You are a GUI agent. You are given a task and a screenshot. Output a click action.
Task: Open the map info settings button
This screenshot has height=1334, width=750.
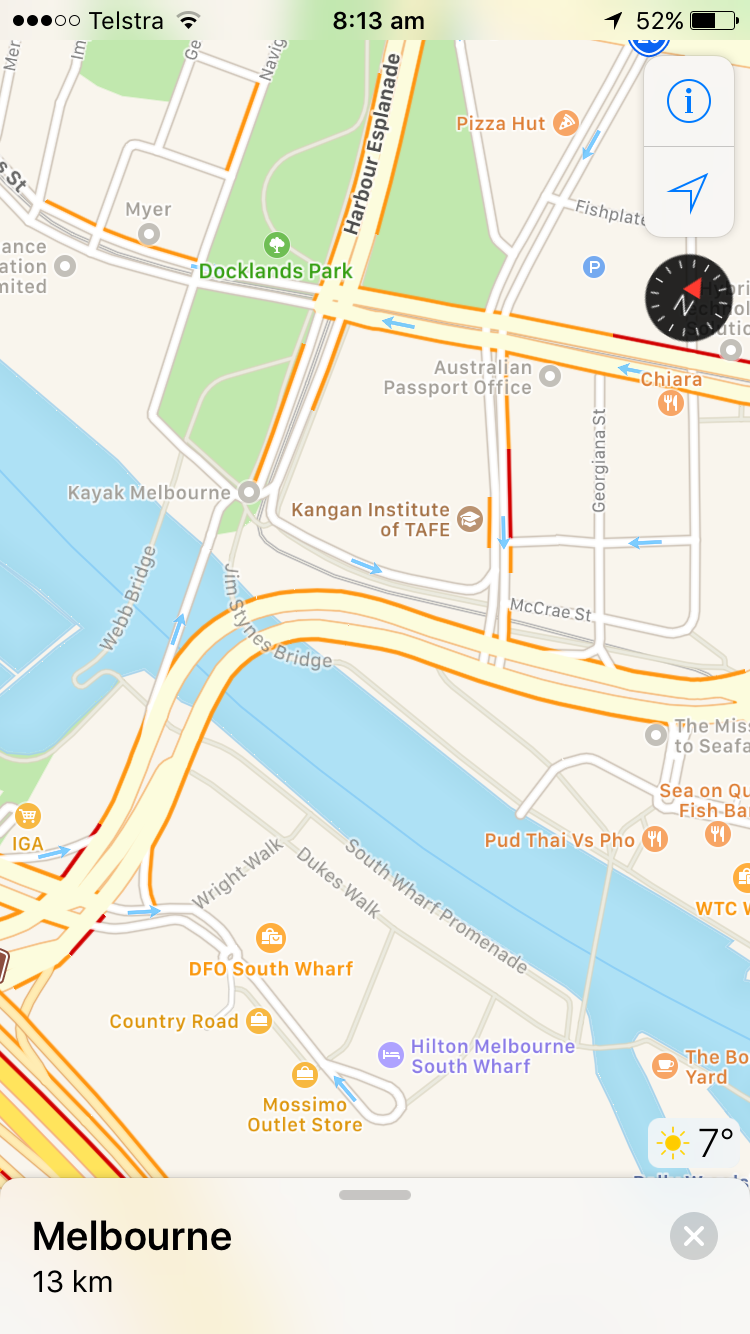pyautogui.click(x=688, y=101)
